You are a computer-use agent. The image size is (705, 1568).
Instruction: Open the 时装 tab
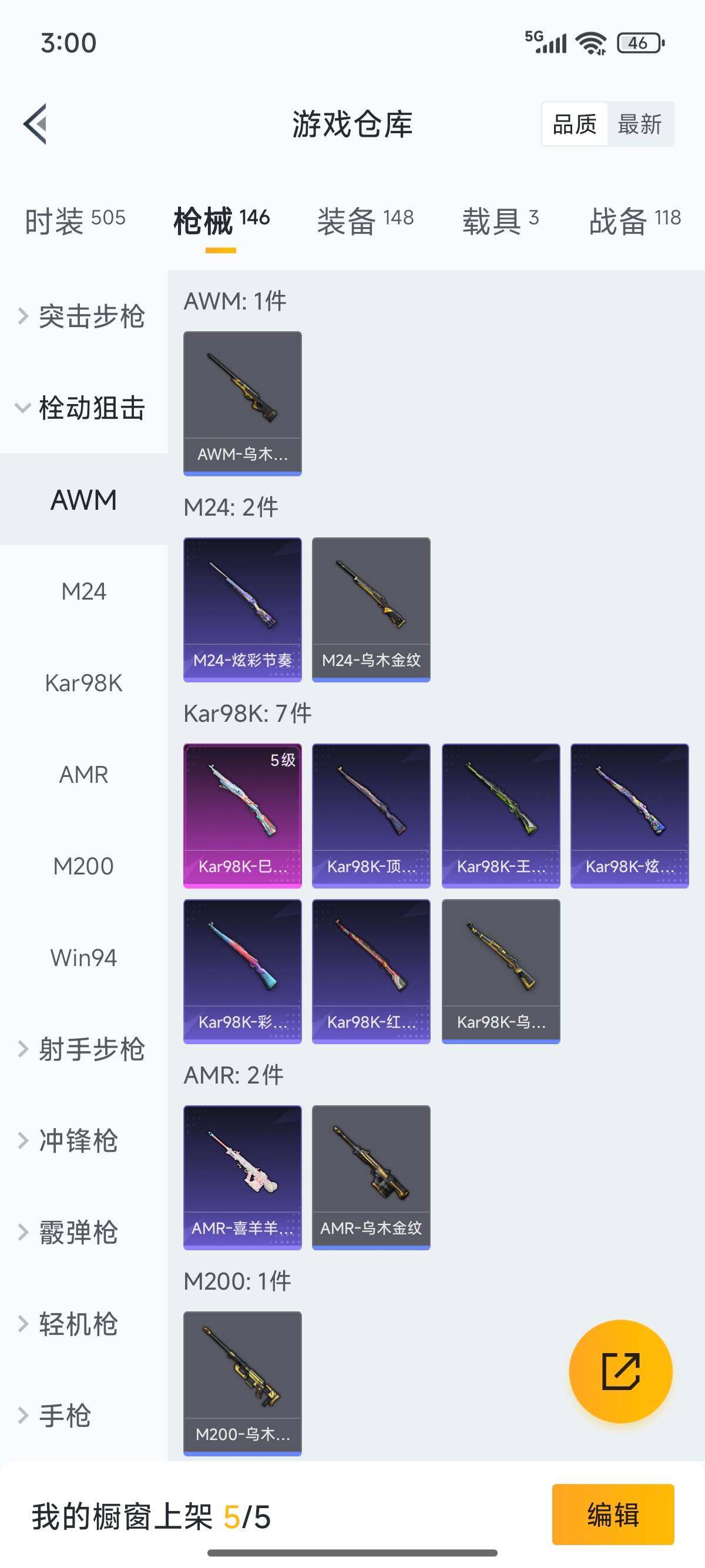[x=74, y=220]
